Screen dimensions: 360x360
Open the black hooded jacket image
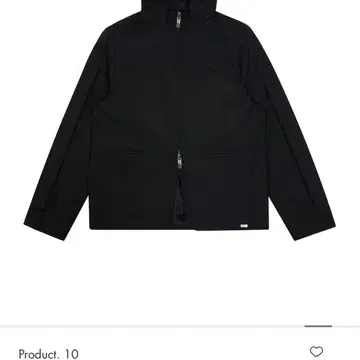tap(180, 120)
